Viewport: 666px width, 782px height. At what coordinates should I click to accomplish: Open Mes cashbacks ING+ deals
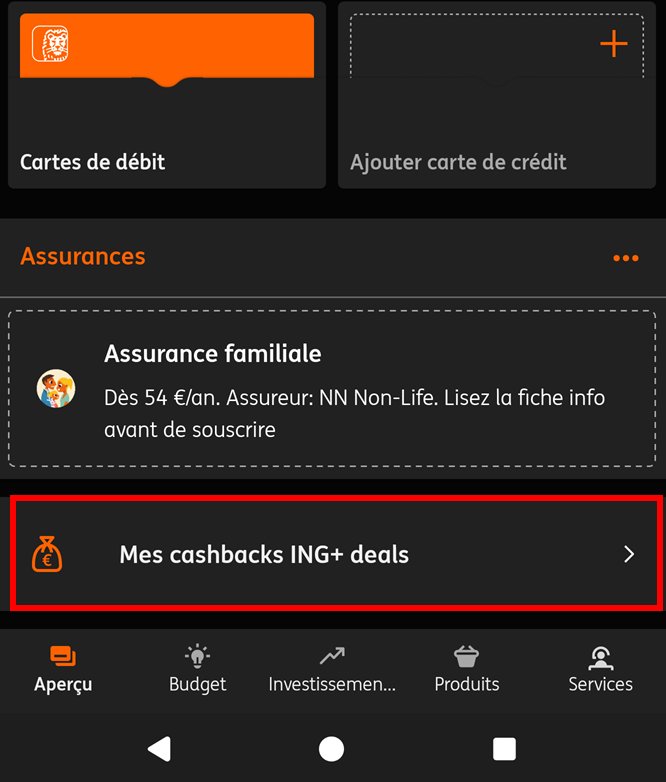coord(337,554)
